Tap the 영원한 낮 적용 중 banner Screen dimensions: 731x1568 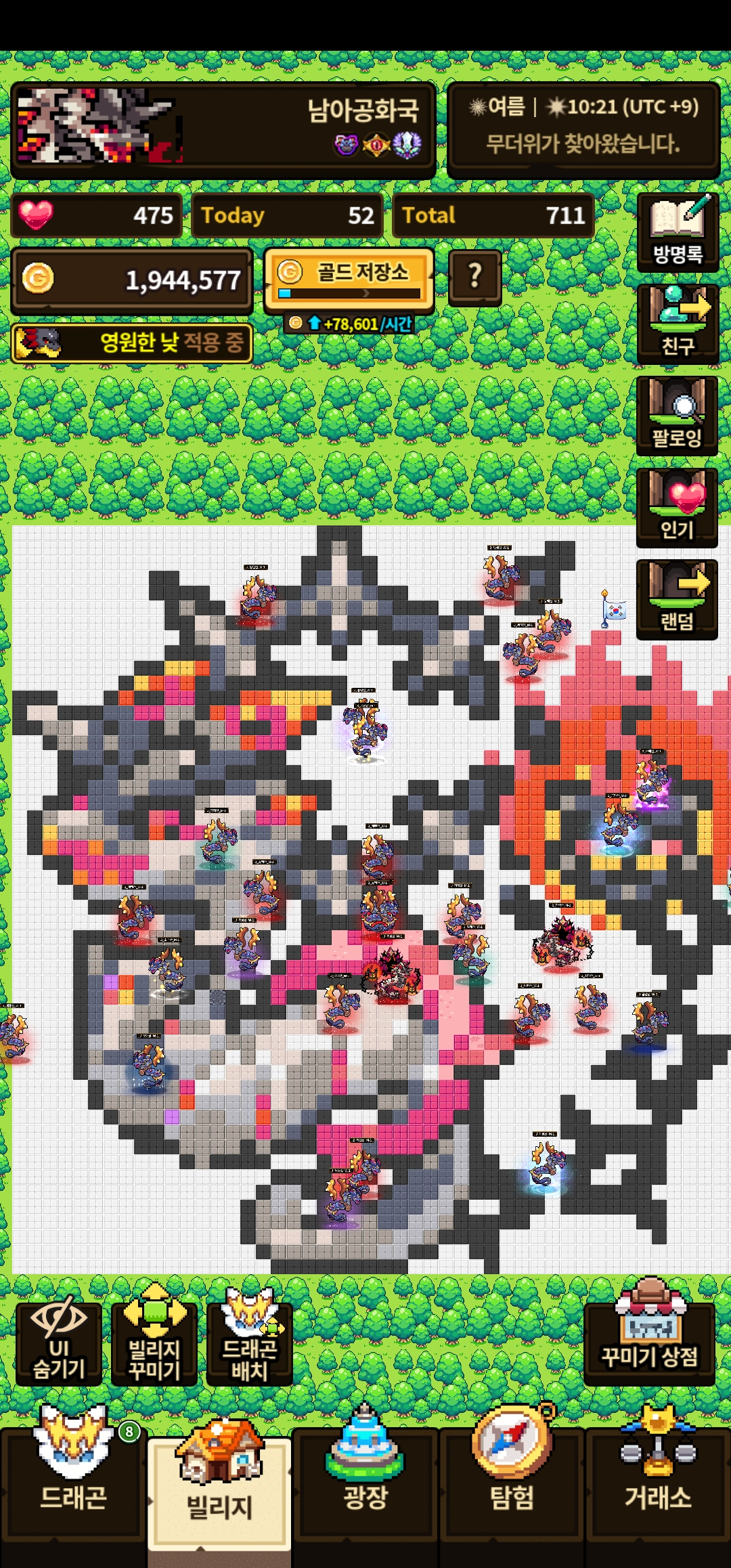point(132,343)
